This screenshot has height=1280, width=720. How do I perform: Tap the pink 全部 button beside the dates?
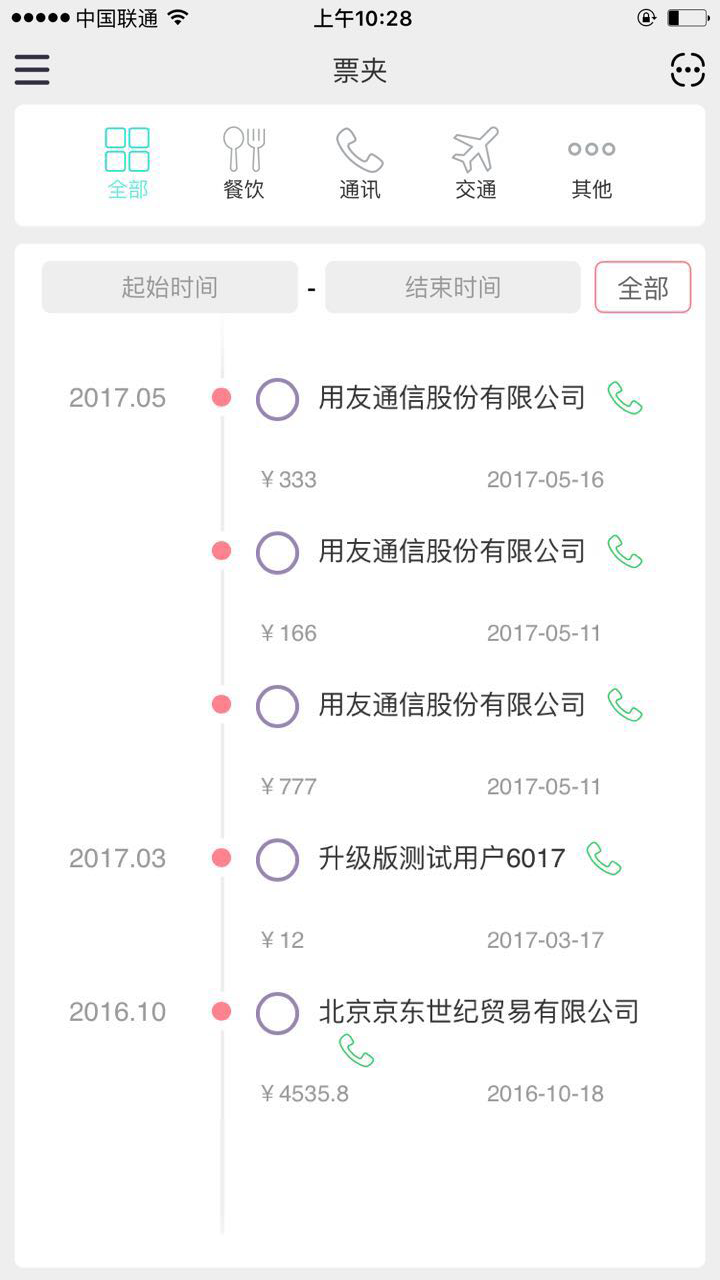coord(643,288)
